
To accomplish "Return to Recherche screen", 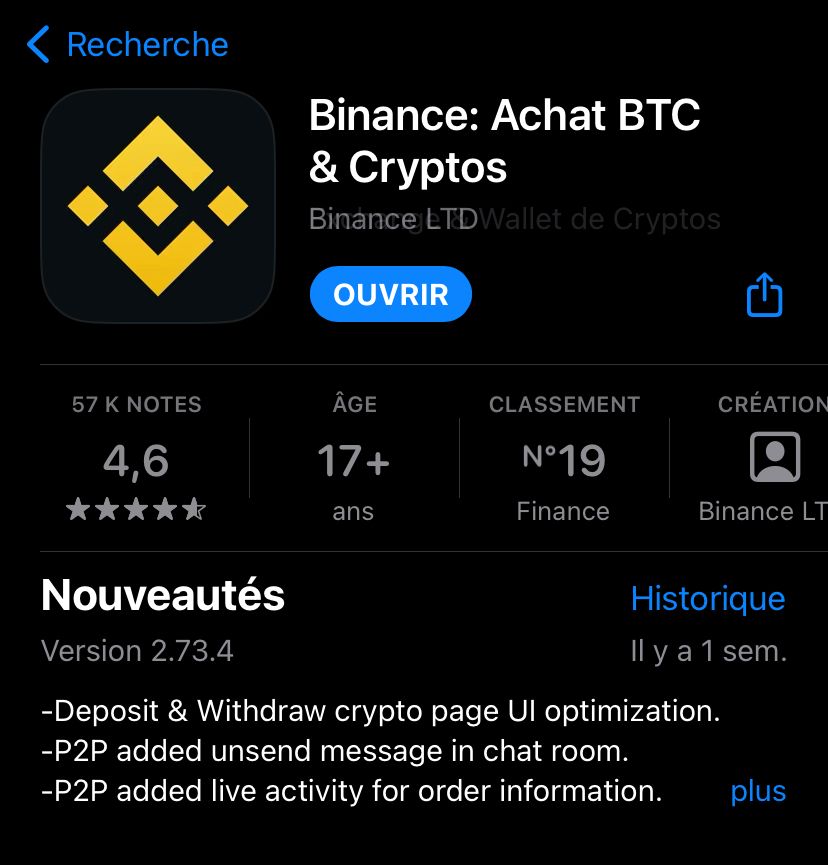I will 145,44.
